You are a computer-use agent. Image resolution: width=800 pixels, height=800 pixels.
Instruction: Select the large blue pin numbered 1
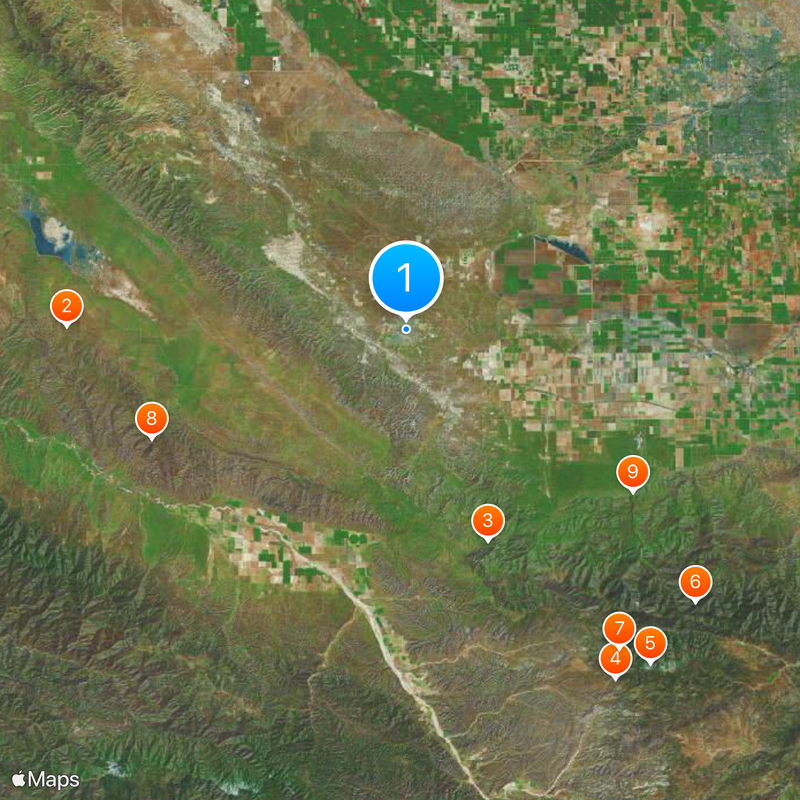click(x=406, y=277)
